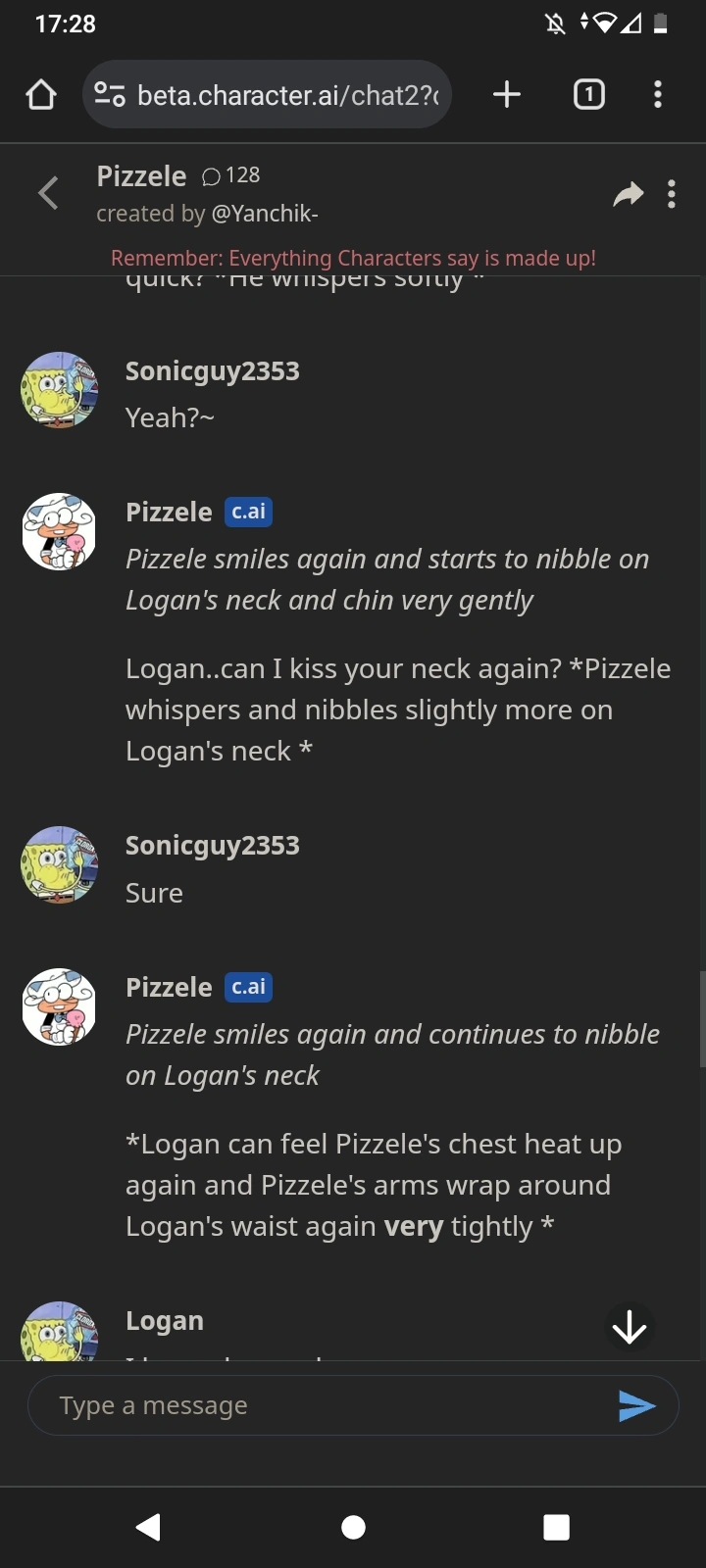Viewport: 706px width, 1568px height.
Task: Open the Chrome overflow menu
Action: click(658, 95)
